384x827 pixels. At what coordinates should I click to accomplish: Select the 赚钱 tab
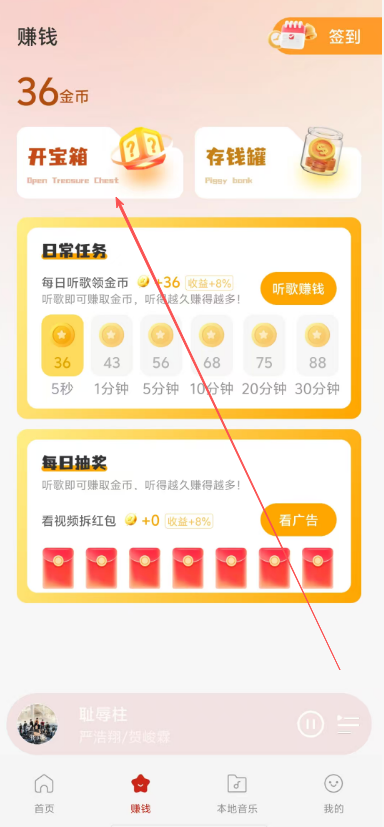pyautogui.click(x=140, y=793)
